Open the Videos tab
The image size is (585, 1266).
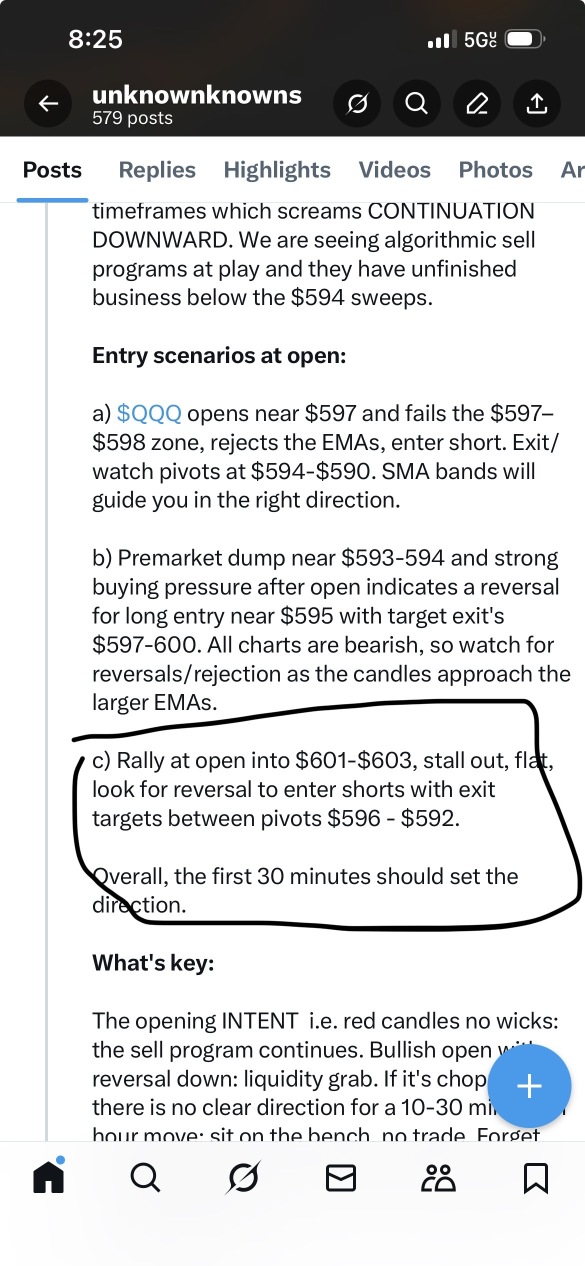pos(395,170)
